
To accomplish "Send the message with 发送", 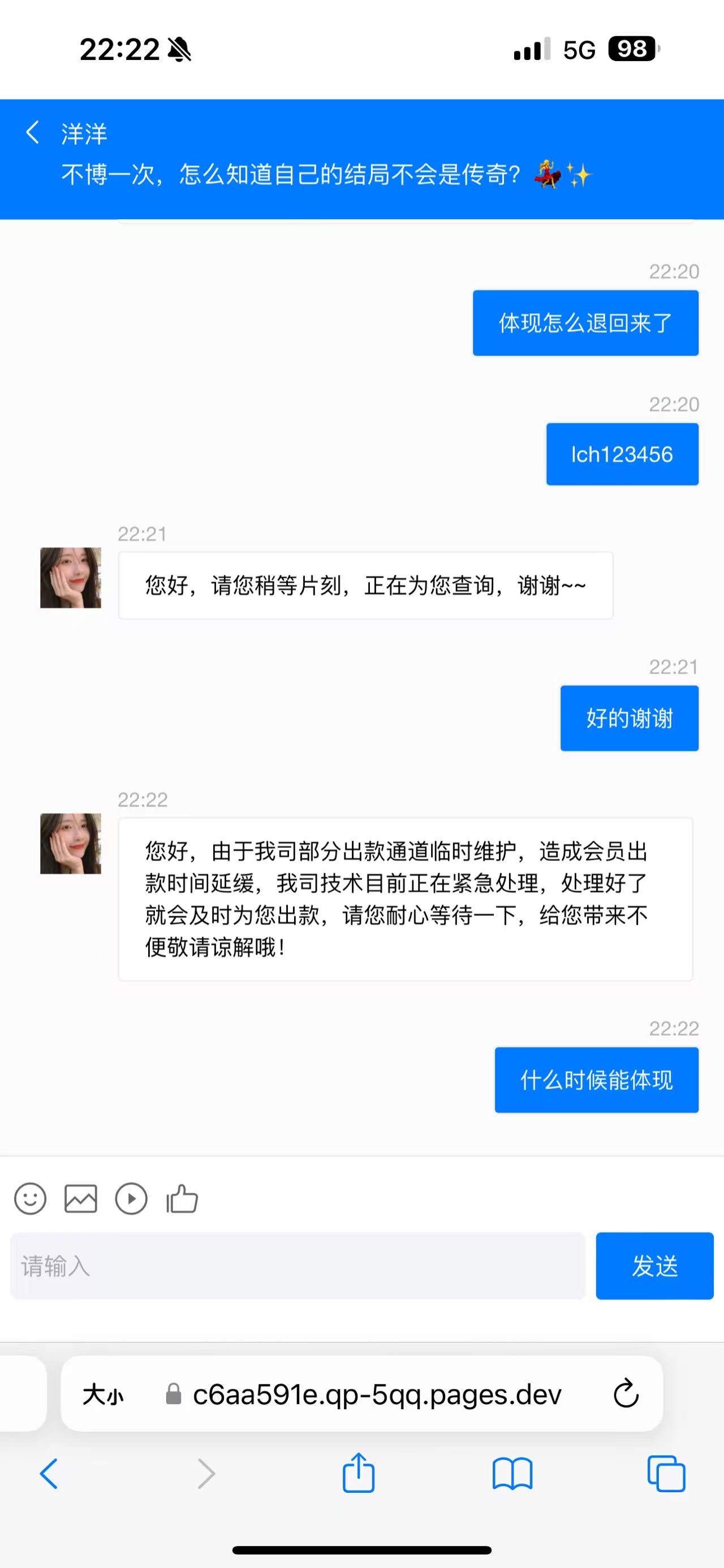I will click(x=654, y=1266).
